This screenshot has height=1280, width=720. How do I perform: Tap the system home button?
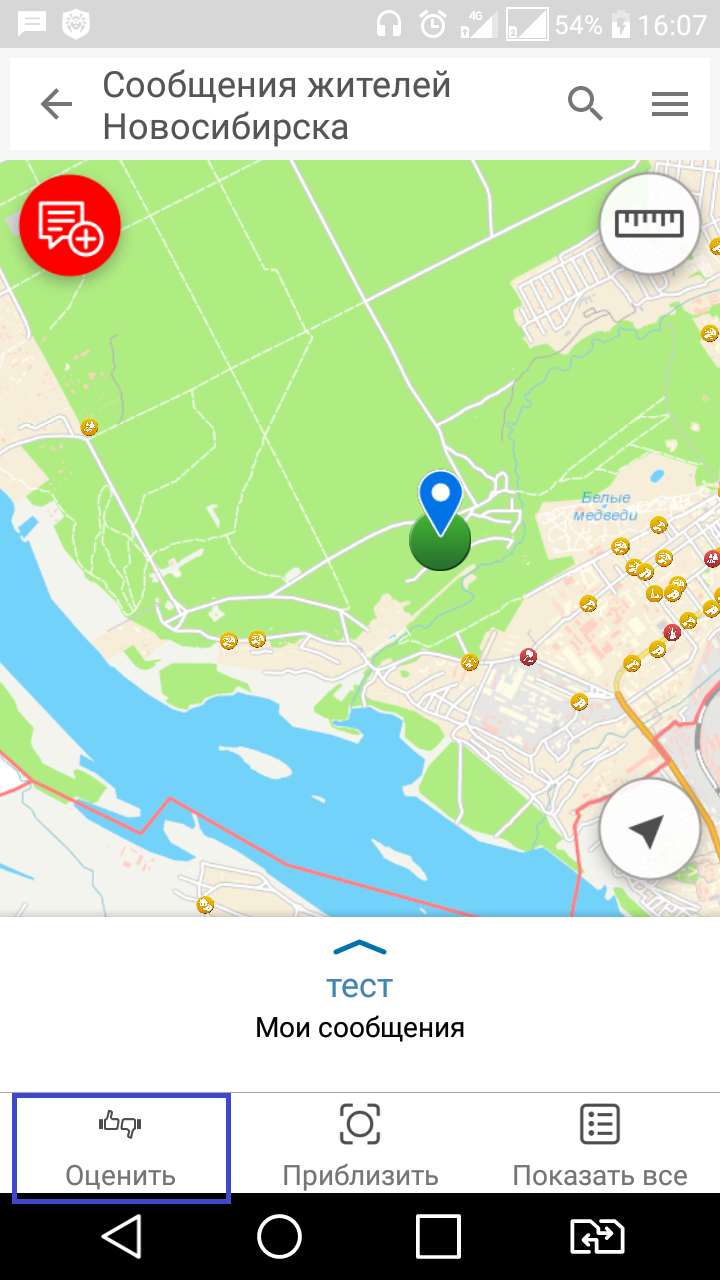280,1237
